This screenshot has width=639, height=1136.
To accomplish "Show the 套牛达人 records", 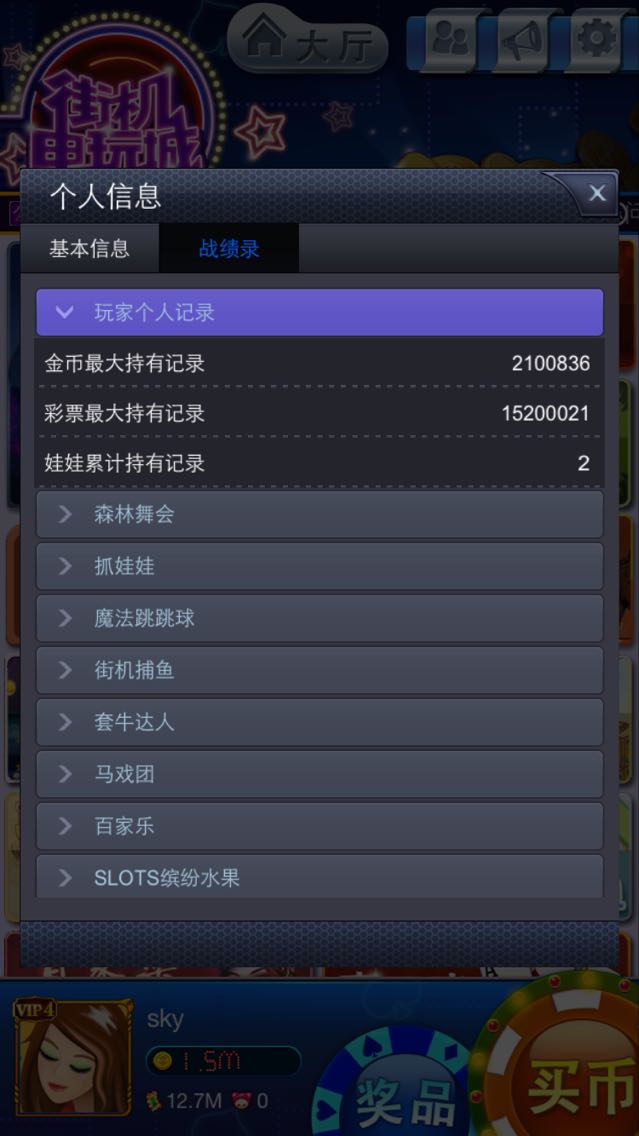I will click(x=320, y=722).
